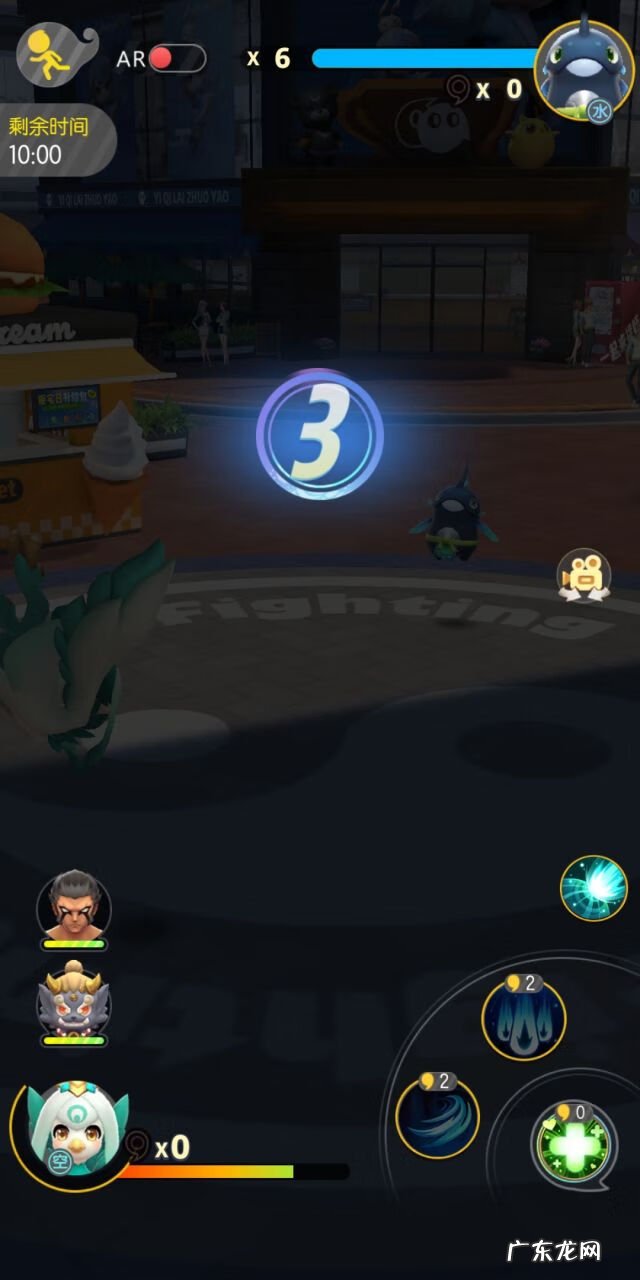Image resolution: width=640 pixels, height=1280 pixels.
Task: Switch to the lion dance teammate
Action: point(74,1004)
